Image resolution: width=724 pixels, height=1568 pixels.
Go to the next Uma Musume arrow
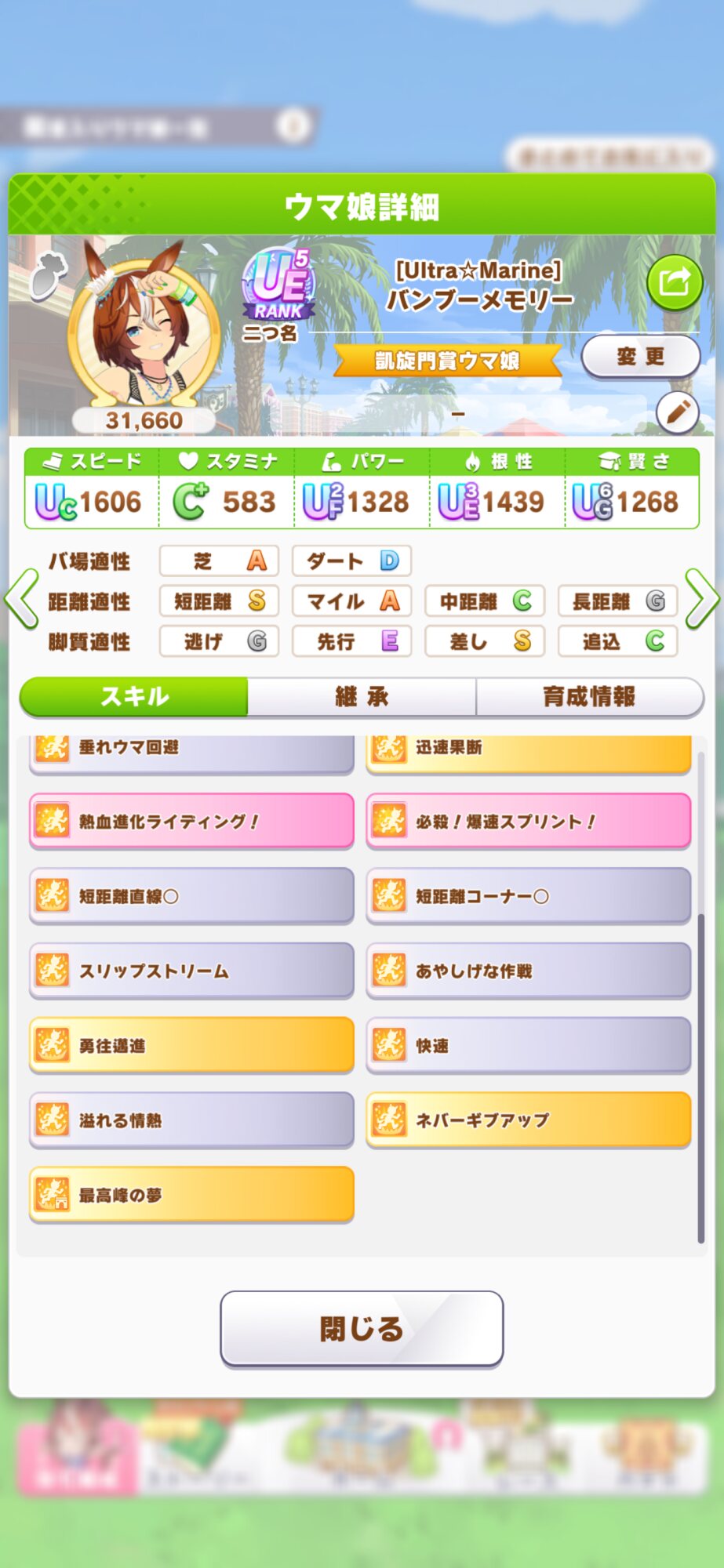tap(701, 599)
